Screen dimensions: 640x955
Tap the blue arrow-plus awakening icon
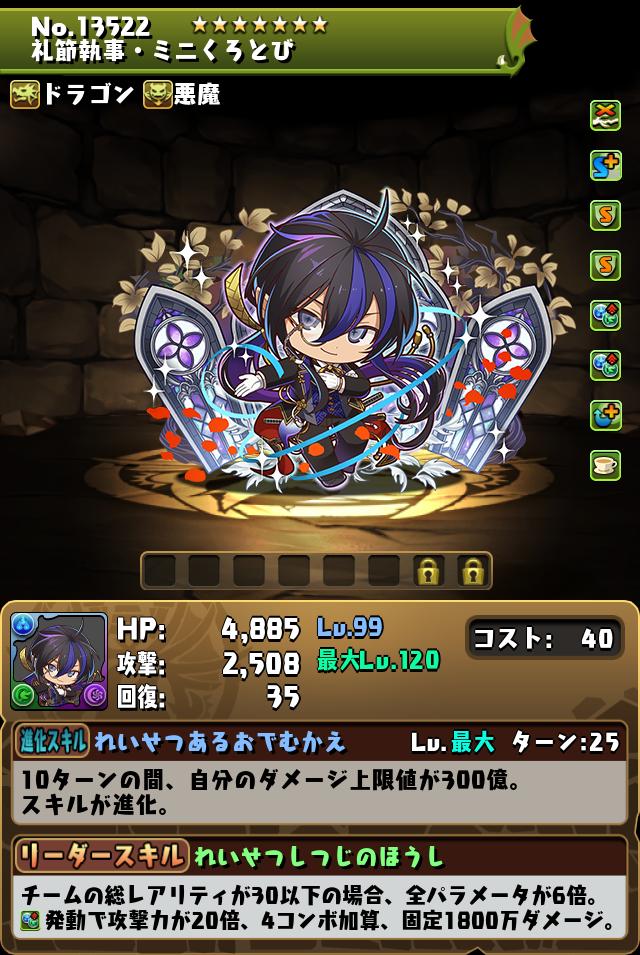tap(605, 415)
